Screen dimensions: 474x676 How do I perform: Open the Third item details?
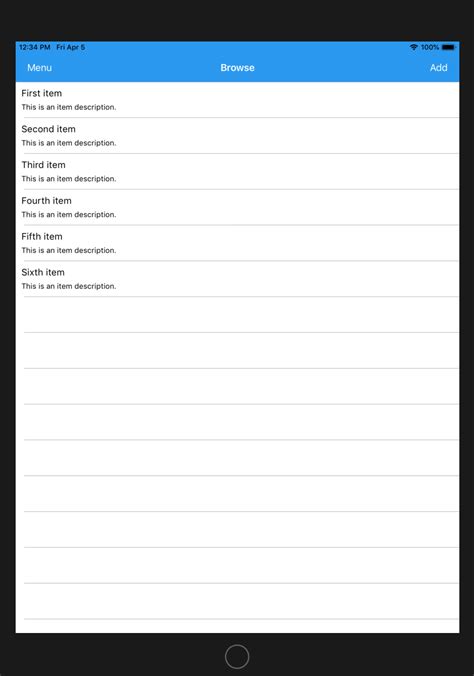point(237,171)
